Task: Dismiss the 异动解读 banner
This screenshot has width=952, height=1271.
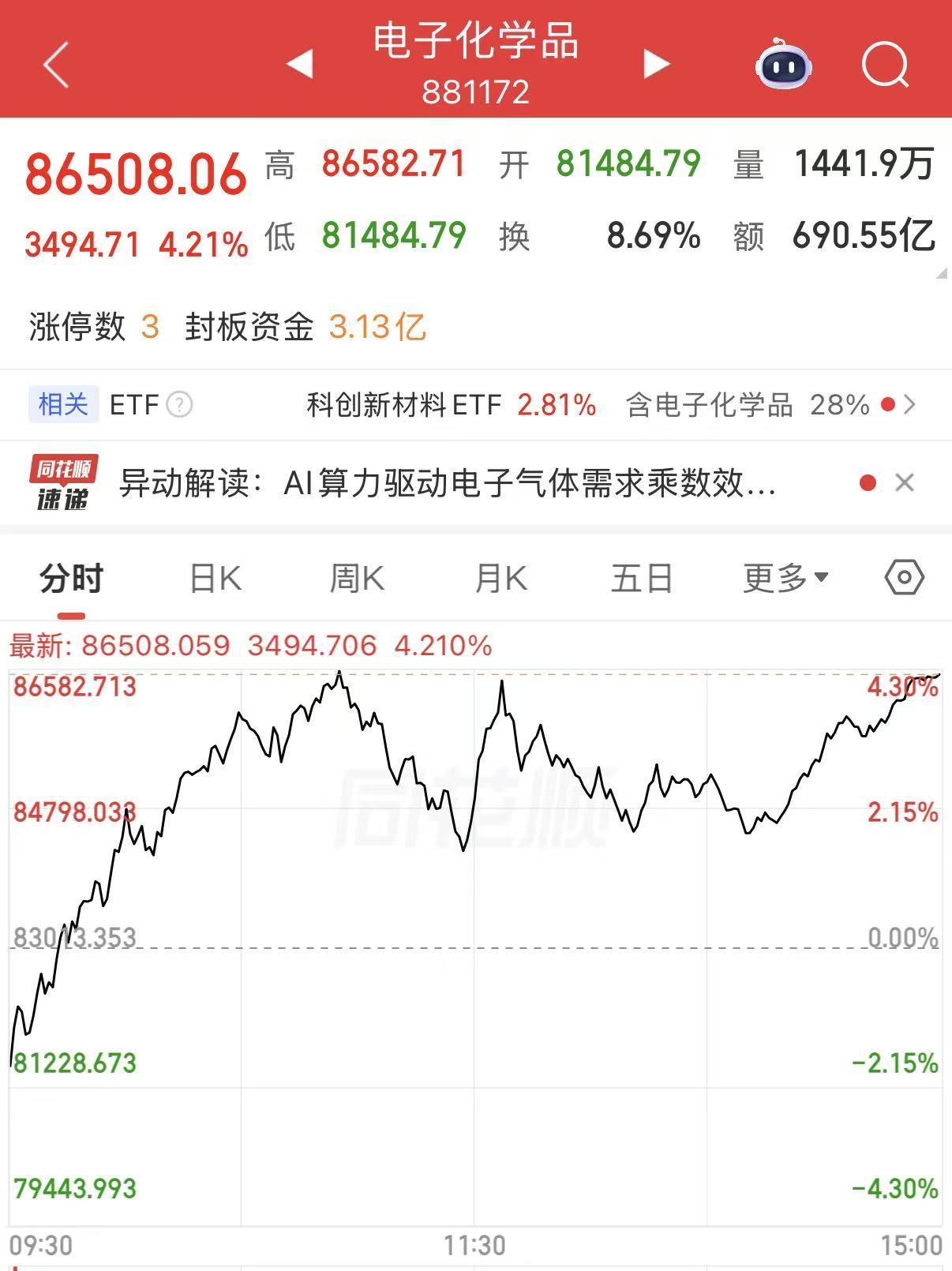Action: click(905, 482)
